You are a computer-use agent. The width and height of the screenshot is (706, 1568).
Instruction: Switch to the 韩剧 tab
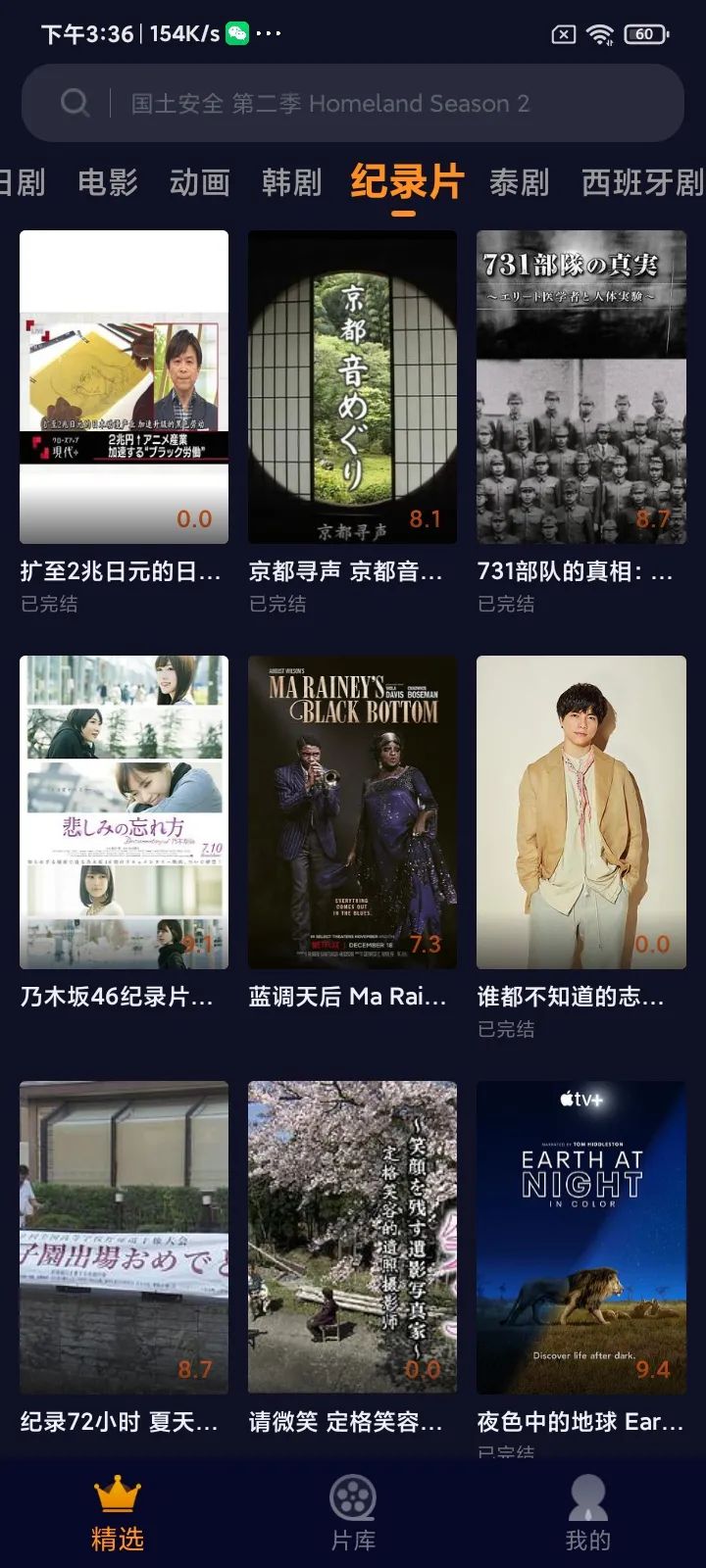(x=291, y=182)
